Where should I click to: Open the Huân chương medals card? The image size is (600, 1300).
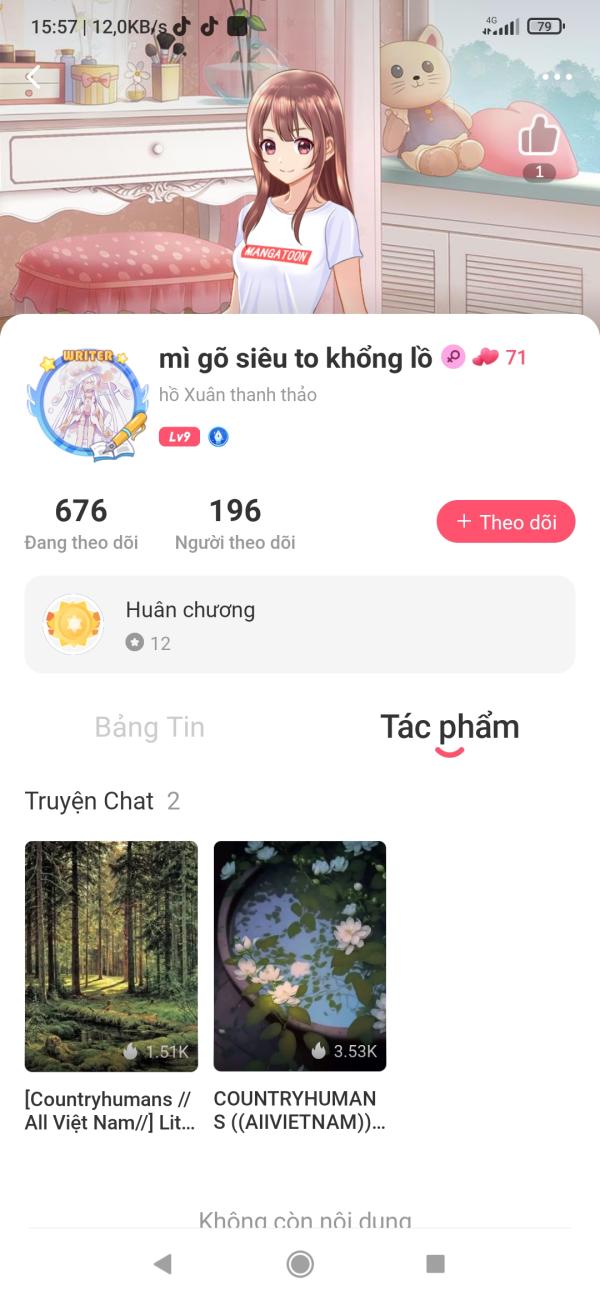tap(299, 624)
